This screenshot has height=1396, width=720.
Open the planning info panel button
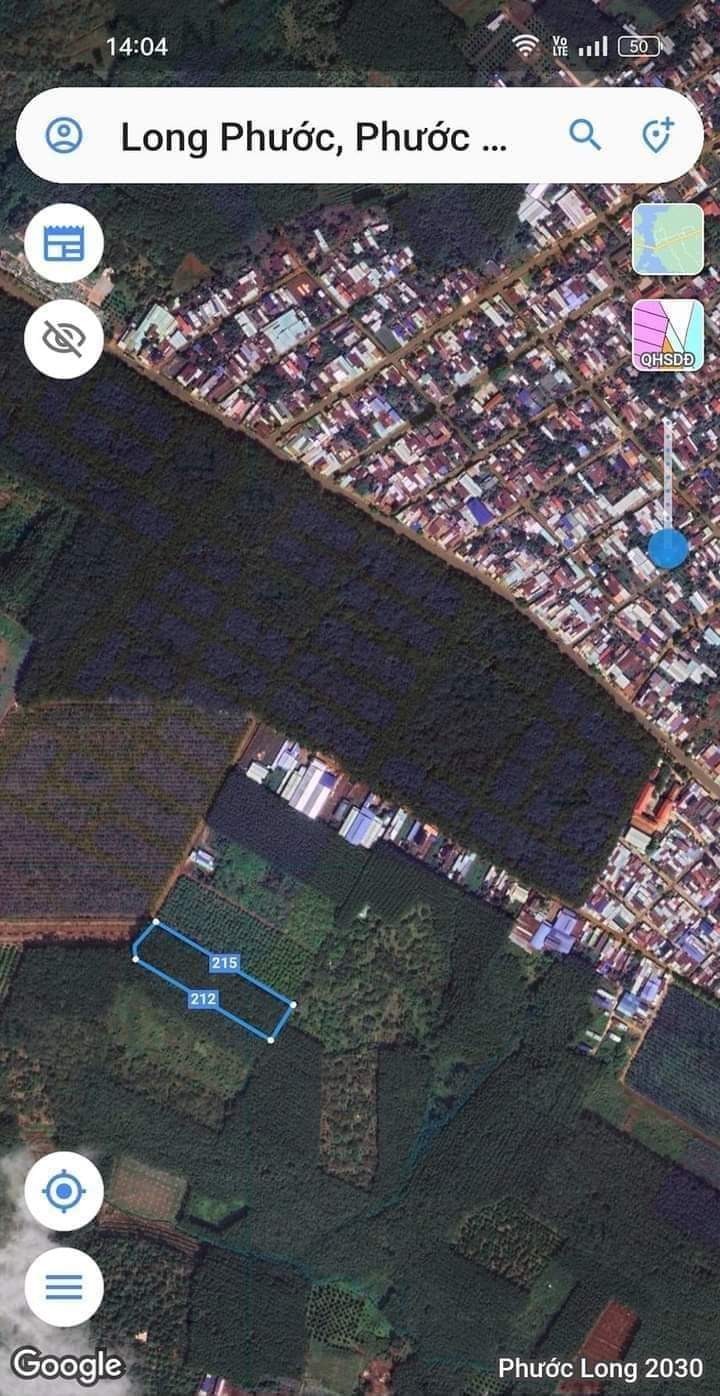coord(64,243)
